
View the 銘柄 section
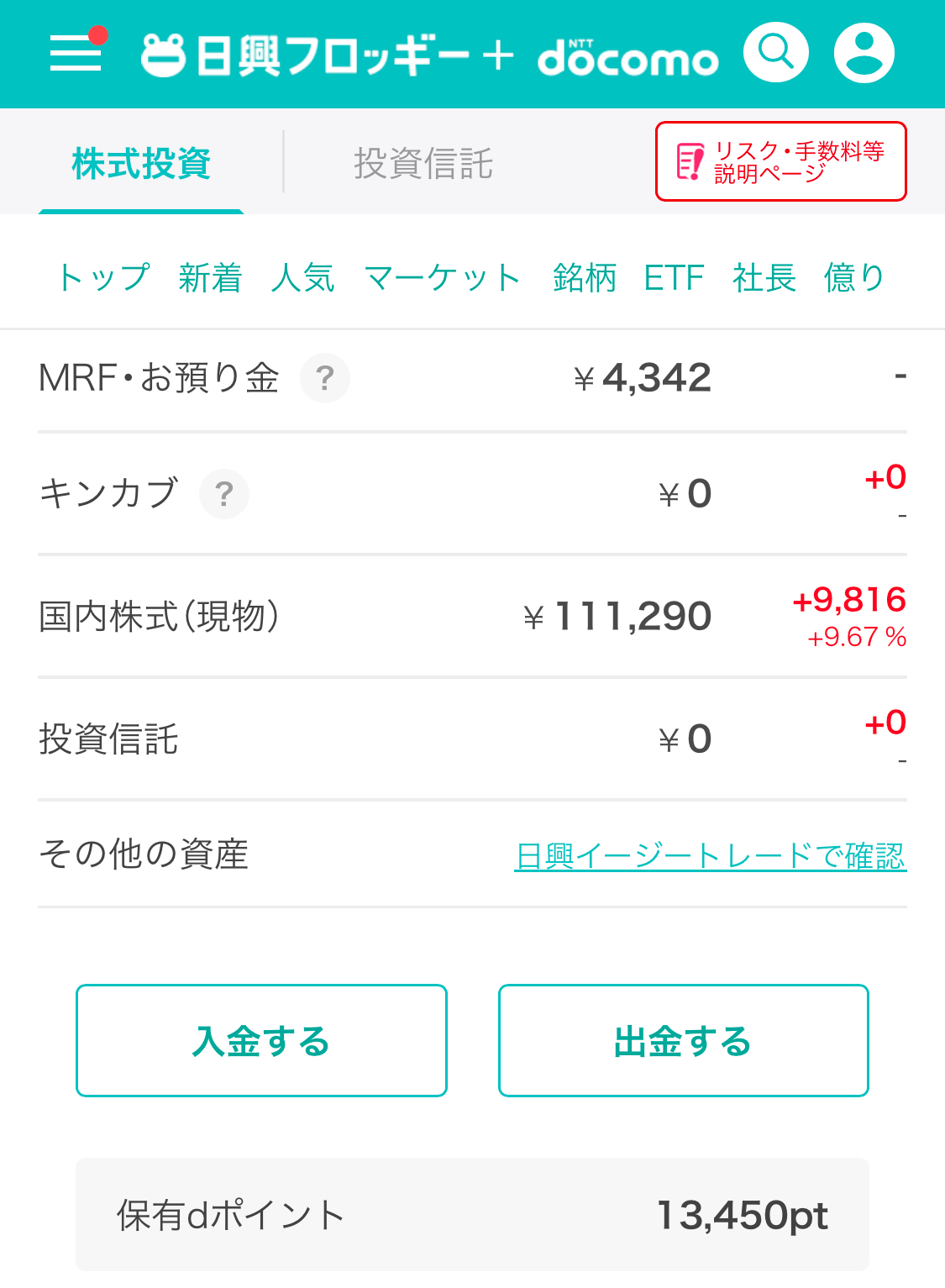click(585, 277)
